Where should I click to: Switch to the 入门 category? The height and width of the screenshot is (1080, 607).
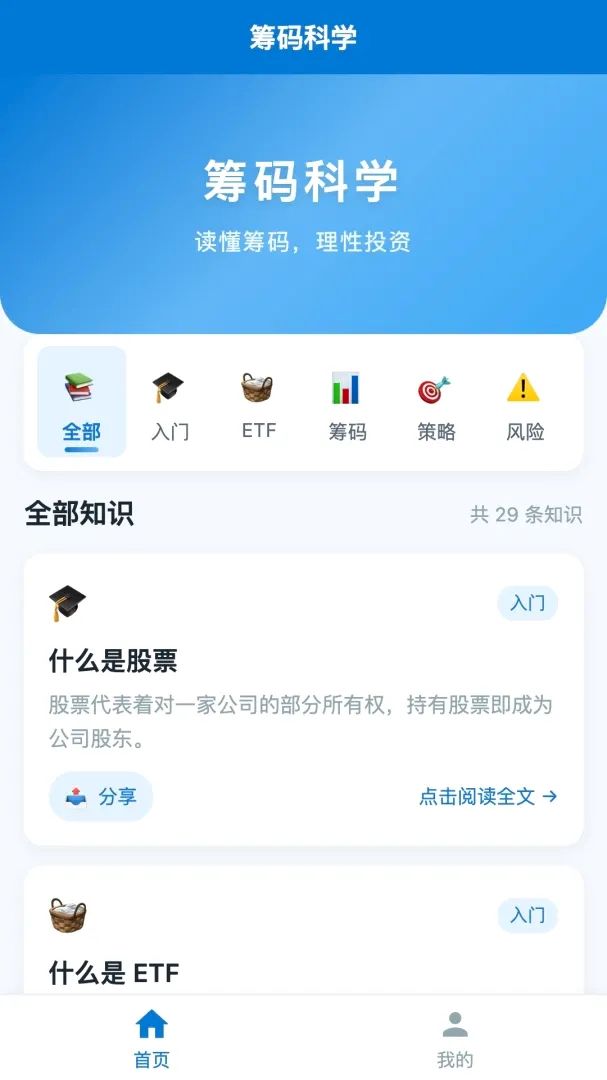click(170, 402)
